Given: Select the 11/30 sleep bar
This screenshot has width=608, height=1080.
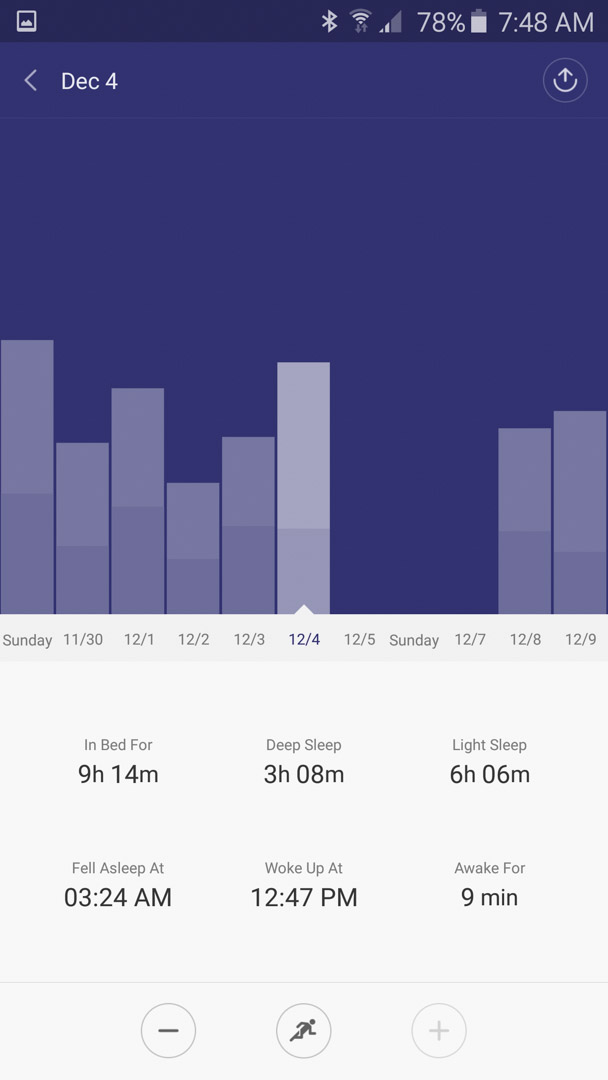Looking at the screenshot, I should pos(83,528).
